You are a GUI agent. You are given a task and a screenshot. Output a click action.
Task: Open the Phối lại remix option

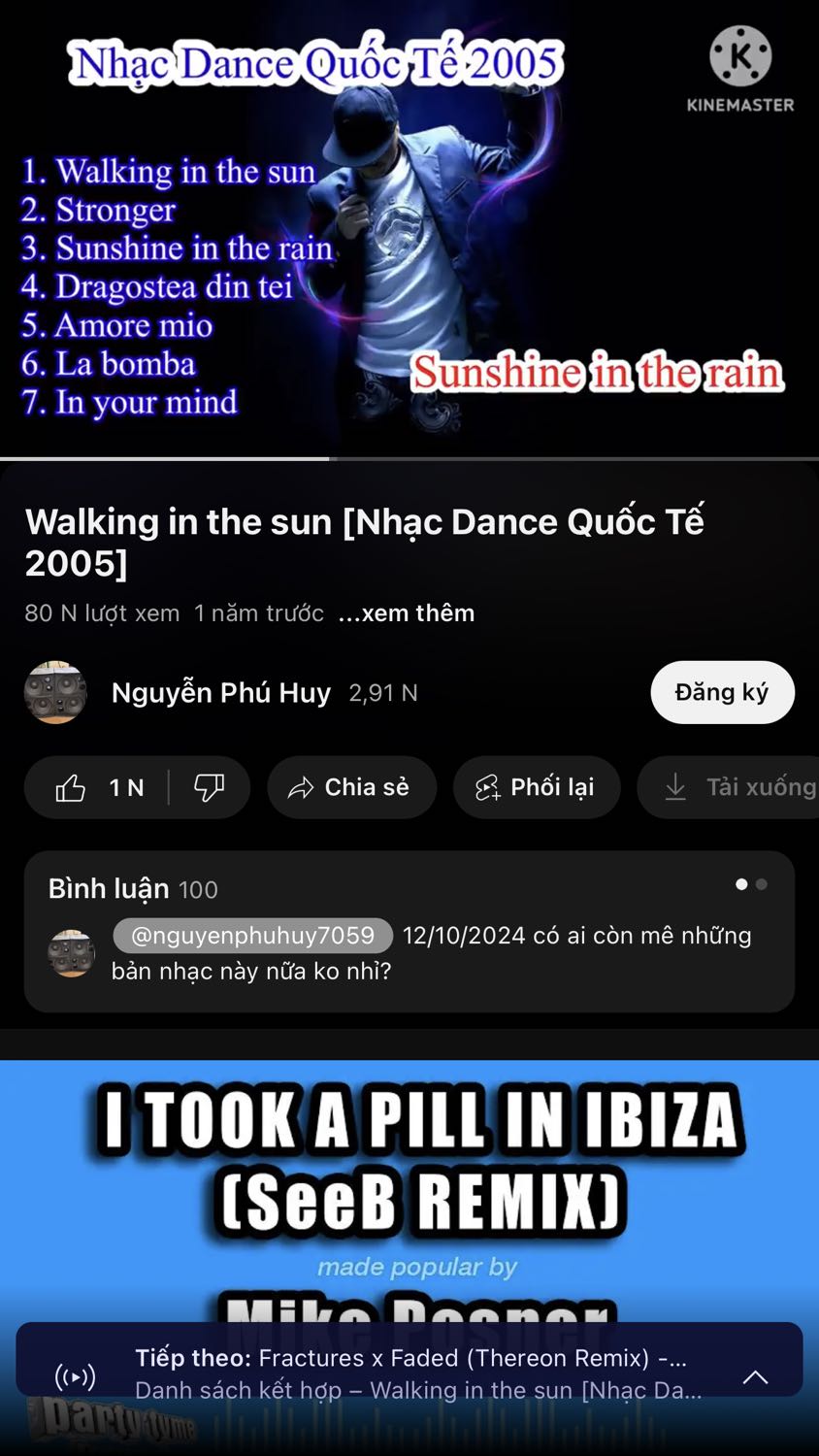coord(537,787)
